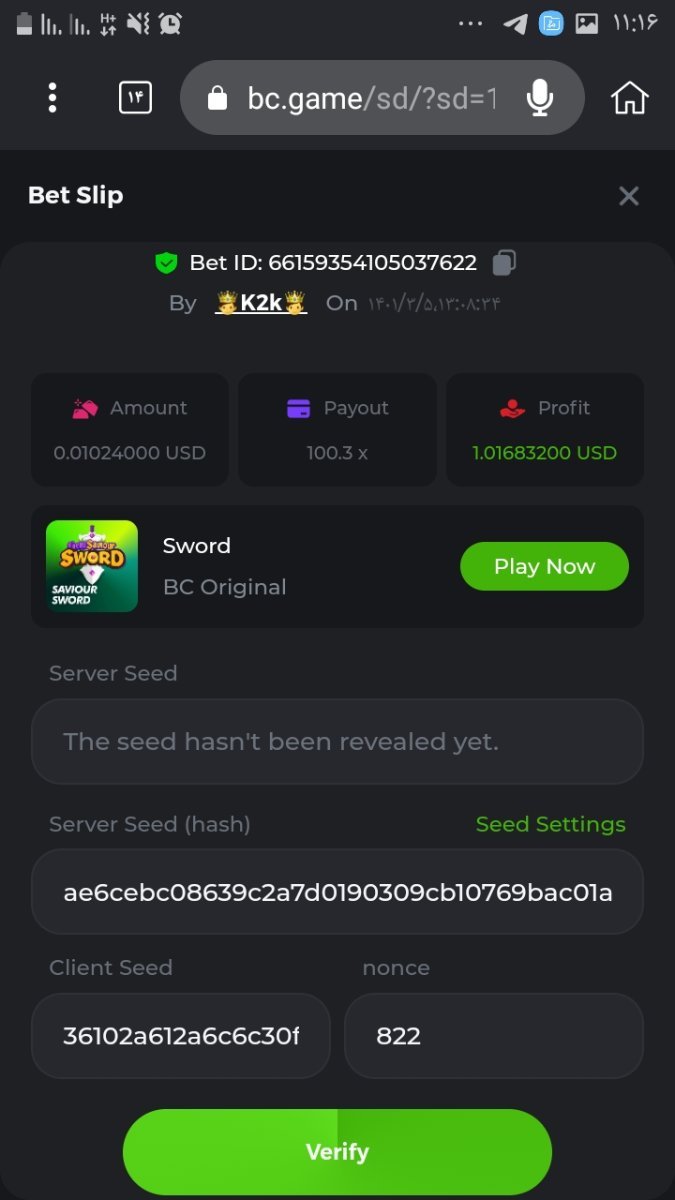Tap the Client Seed field
The height and width of the screenshot is (1200, 675).
tap(180, 1036)
